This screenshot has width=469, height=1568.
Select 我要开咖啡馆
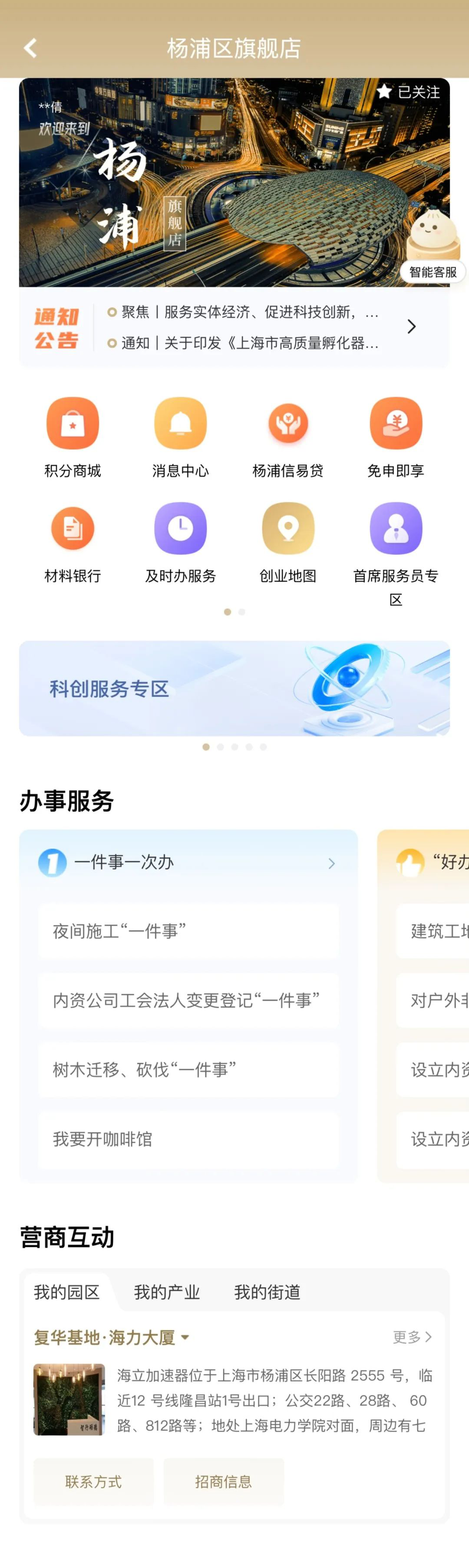[188, 1139]
